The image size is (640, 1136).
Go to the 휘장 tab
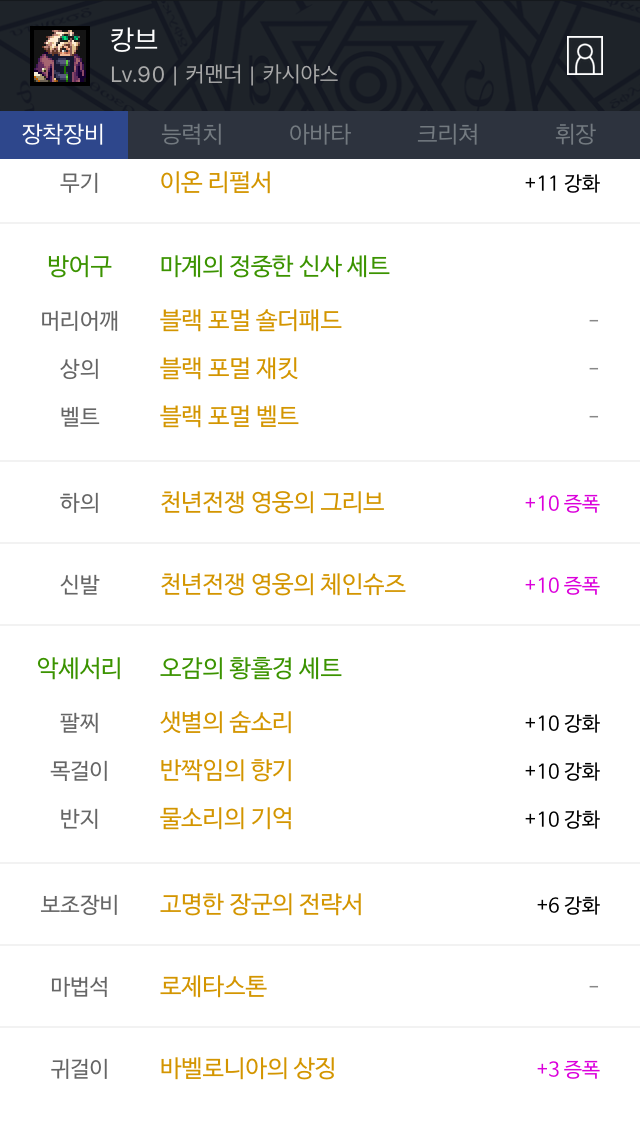[575, 134]
